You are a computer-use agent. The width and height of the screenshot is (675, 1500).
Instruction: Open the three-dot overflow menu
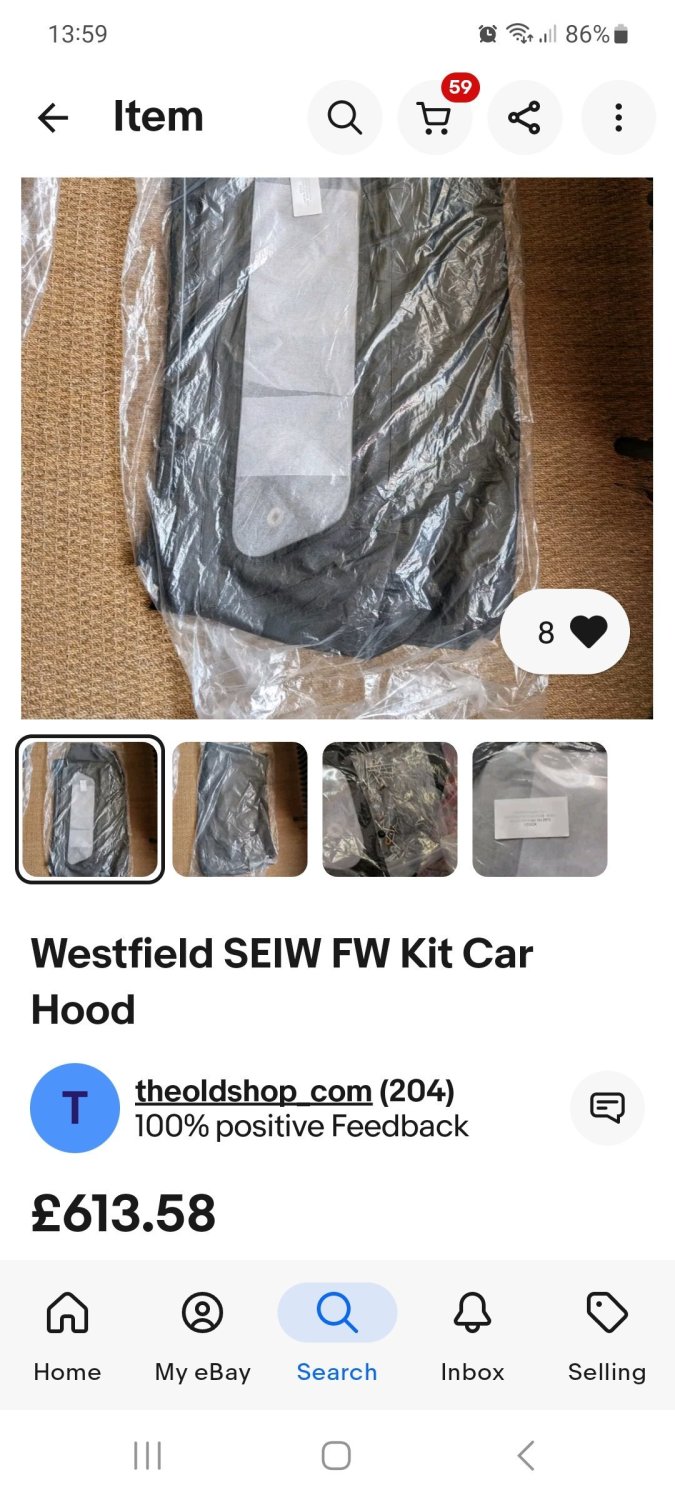click(618, 118)
